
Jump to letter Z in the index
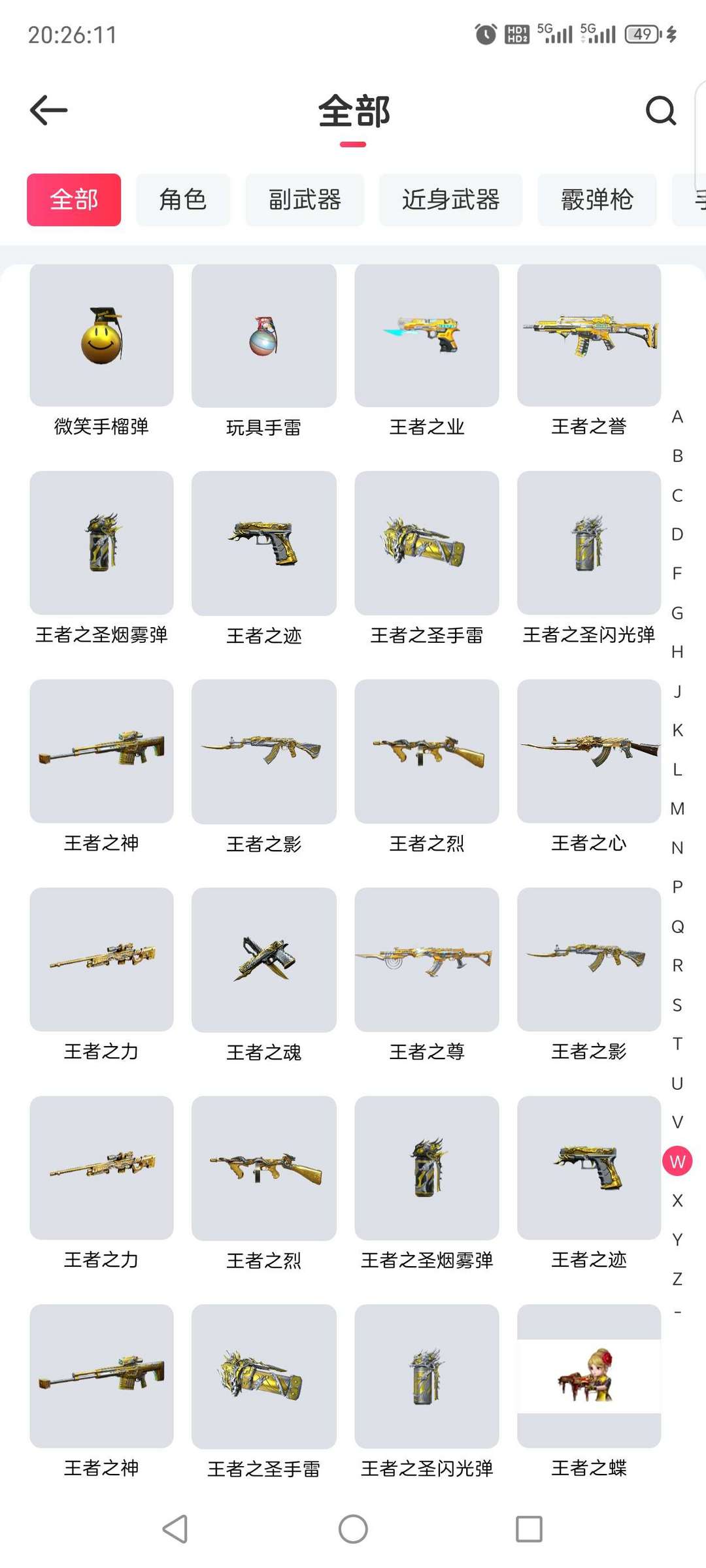pyautogui.click(x=677, y=1279)
